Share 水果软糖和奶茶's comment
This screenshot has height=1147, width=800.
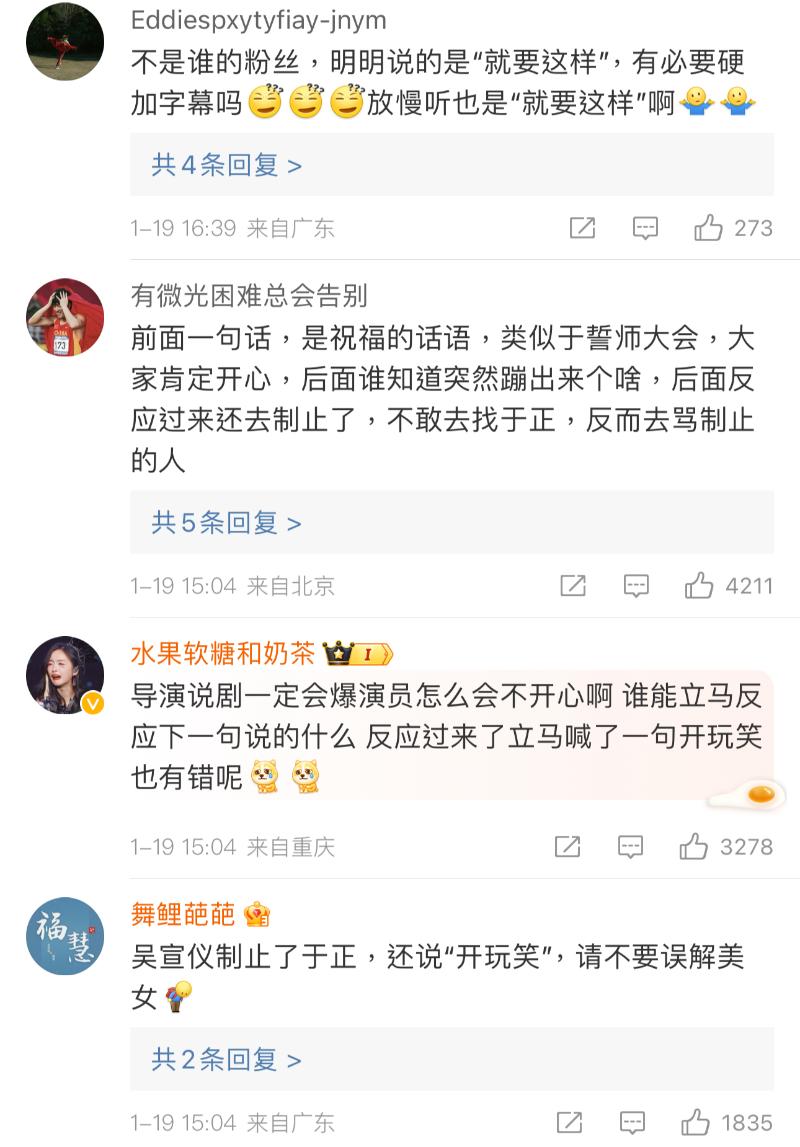567,847
